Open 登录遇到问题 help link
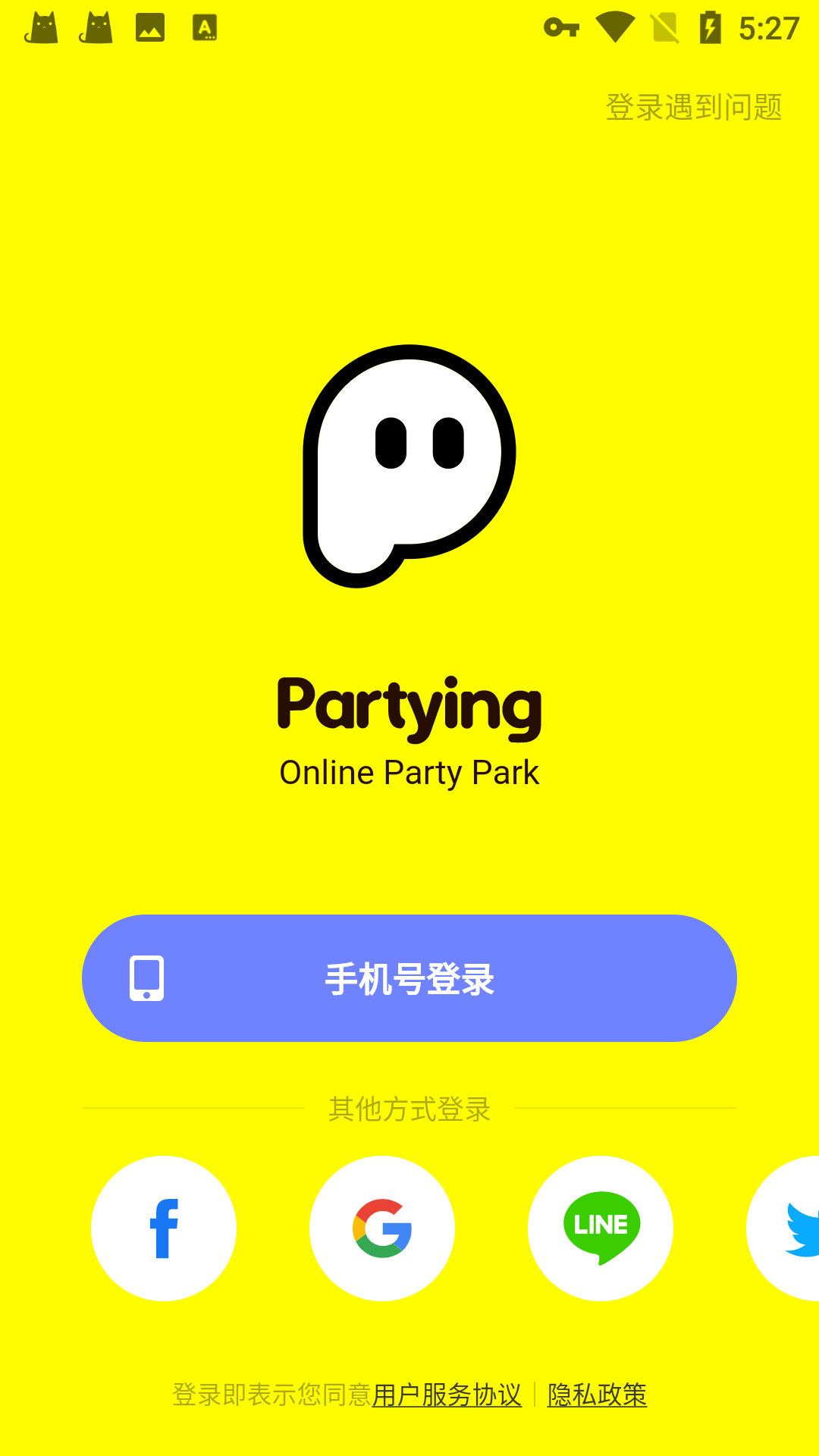This screenshot has height=1456, width=819. coord(695,107)
